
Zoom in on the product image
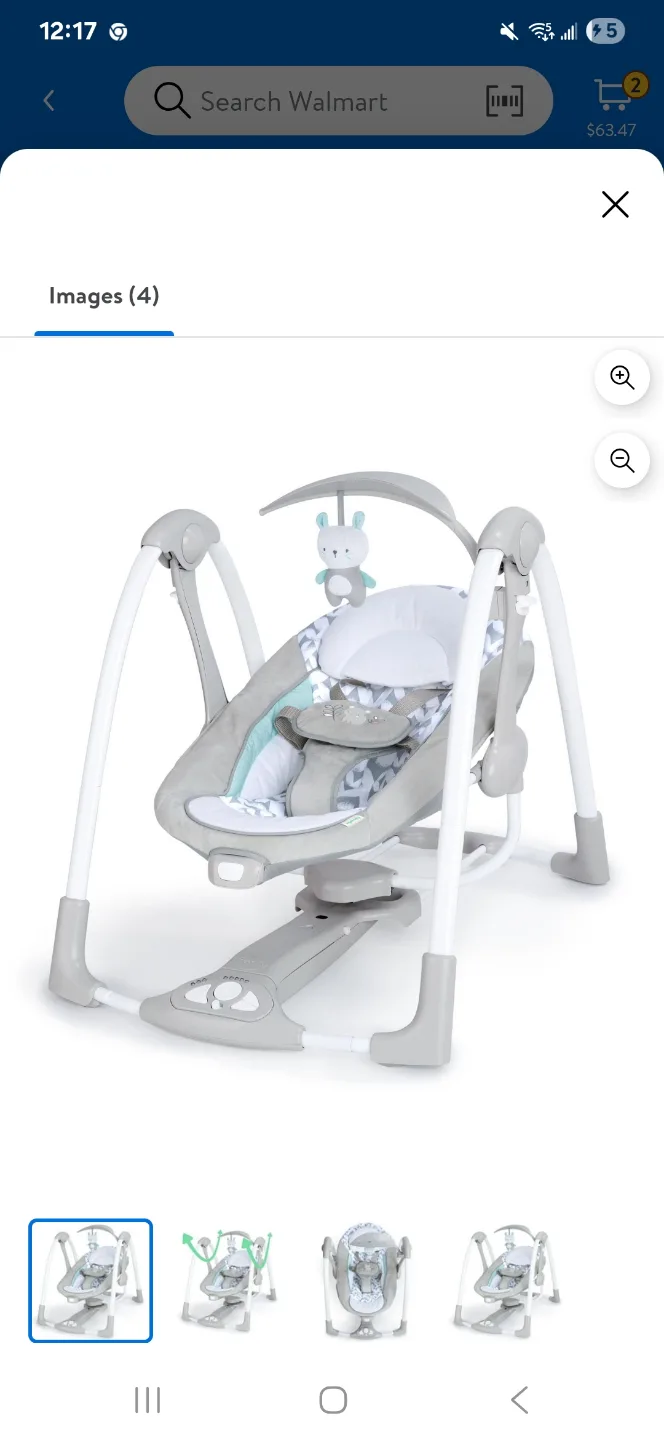click(x=622, y=377)
